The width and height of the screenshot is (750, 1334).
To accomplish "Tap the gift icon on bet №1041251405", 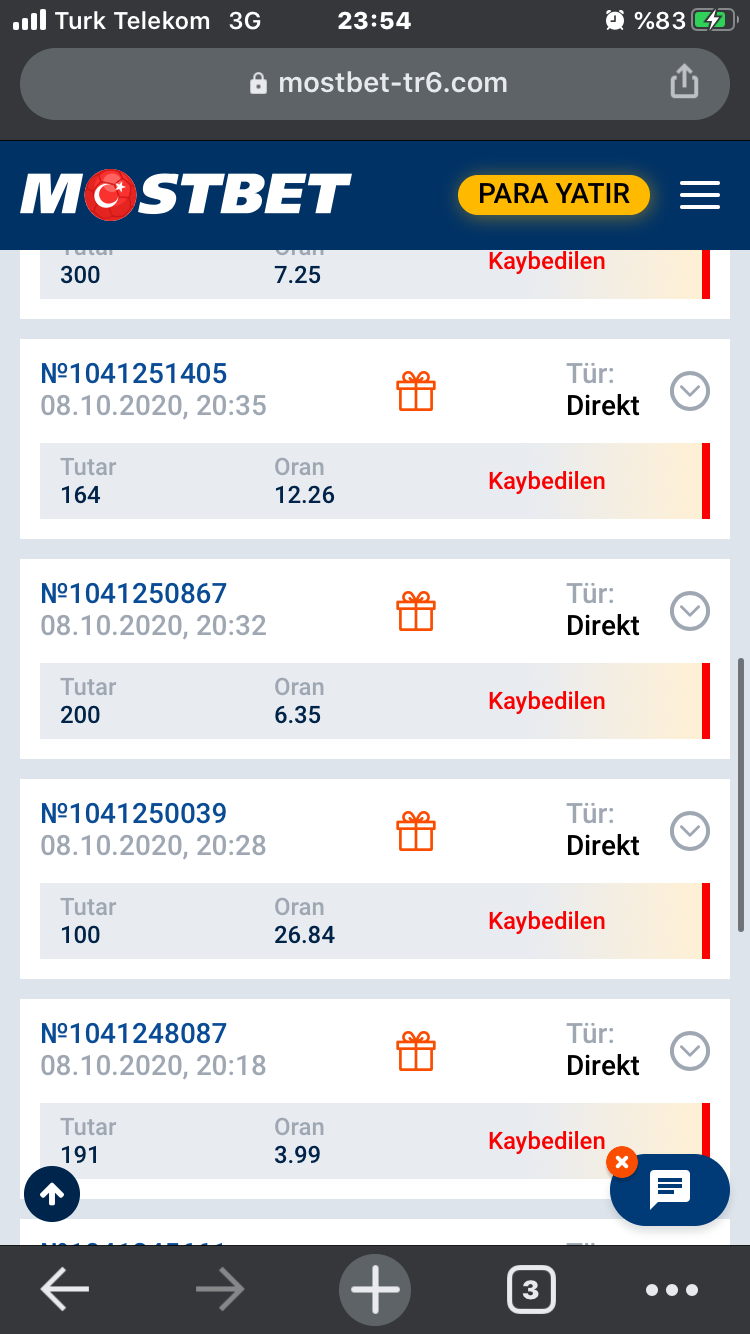I will [416, 391].
